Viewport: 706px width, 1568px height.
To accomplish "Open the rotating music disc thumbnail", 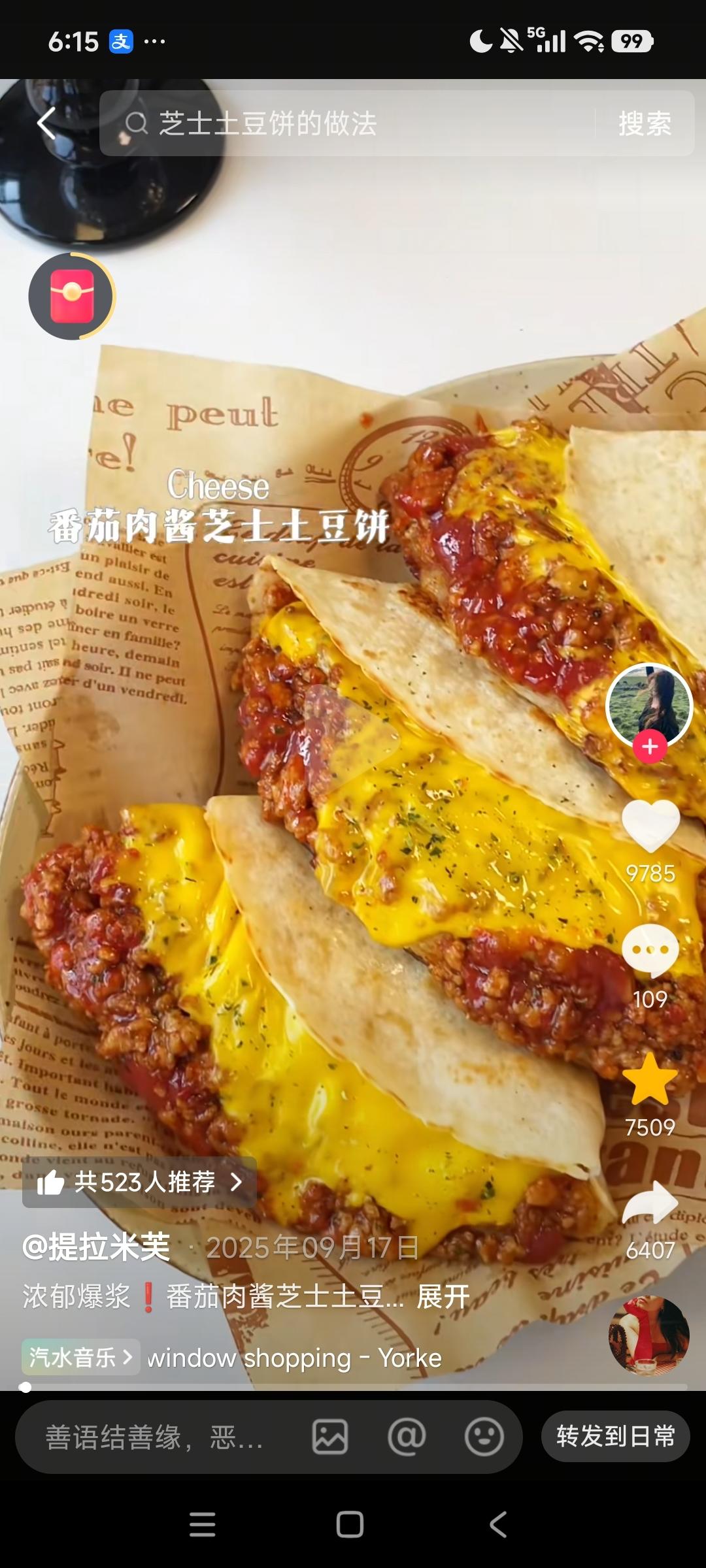I will (x=649, y=1336).
